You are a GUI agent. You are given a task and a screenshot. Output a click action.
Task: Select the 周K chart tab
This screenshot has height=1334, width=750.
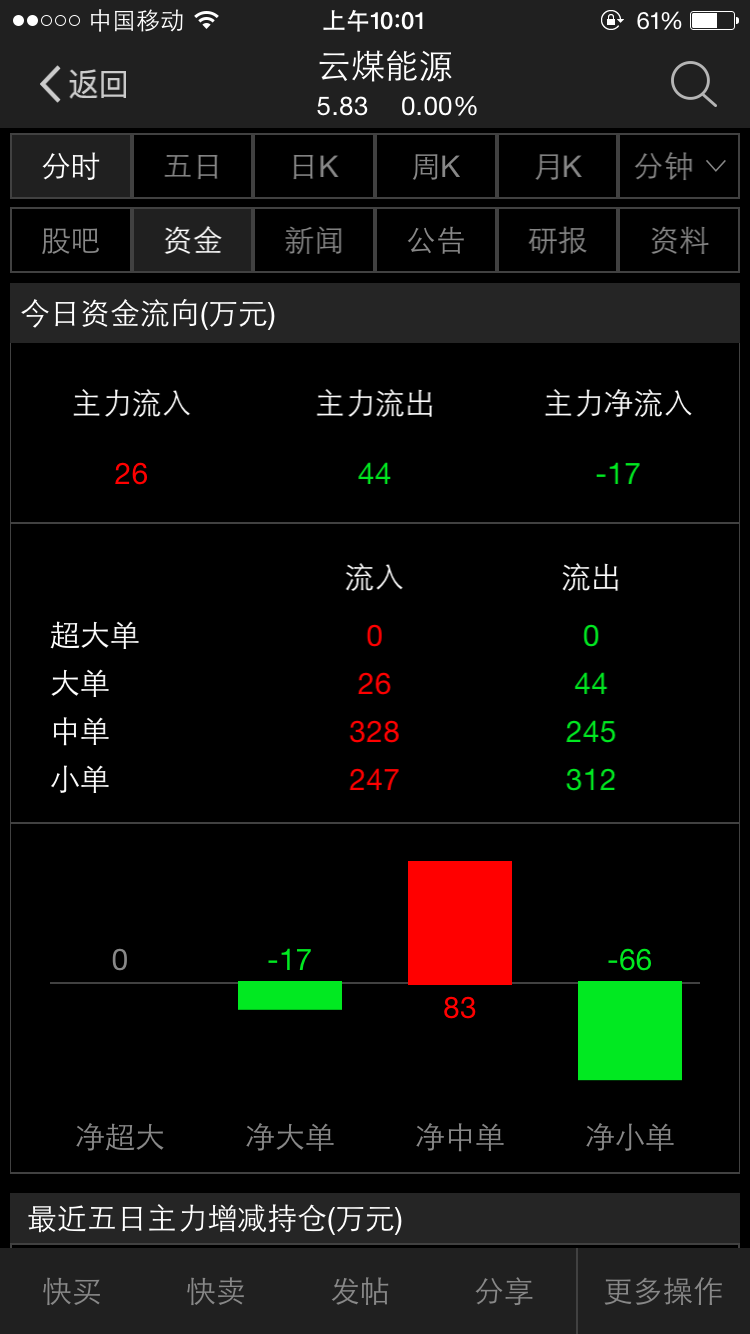tap(436, 166)
